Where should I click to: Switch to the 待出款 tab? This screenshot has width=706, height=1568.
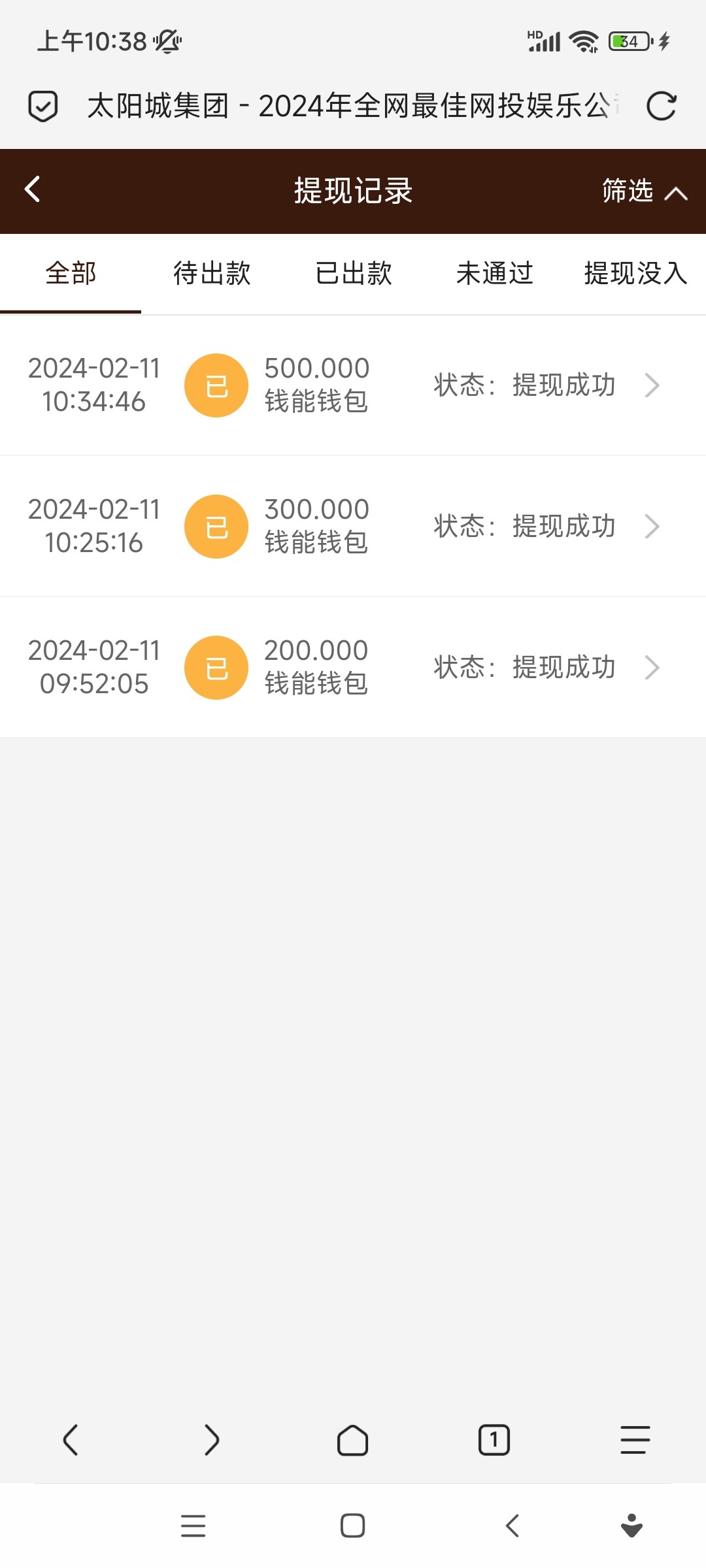coord(212,273)
